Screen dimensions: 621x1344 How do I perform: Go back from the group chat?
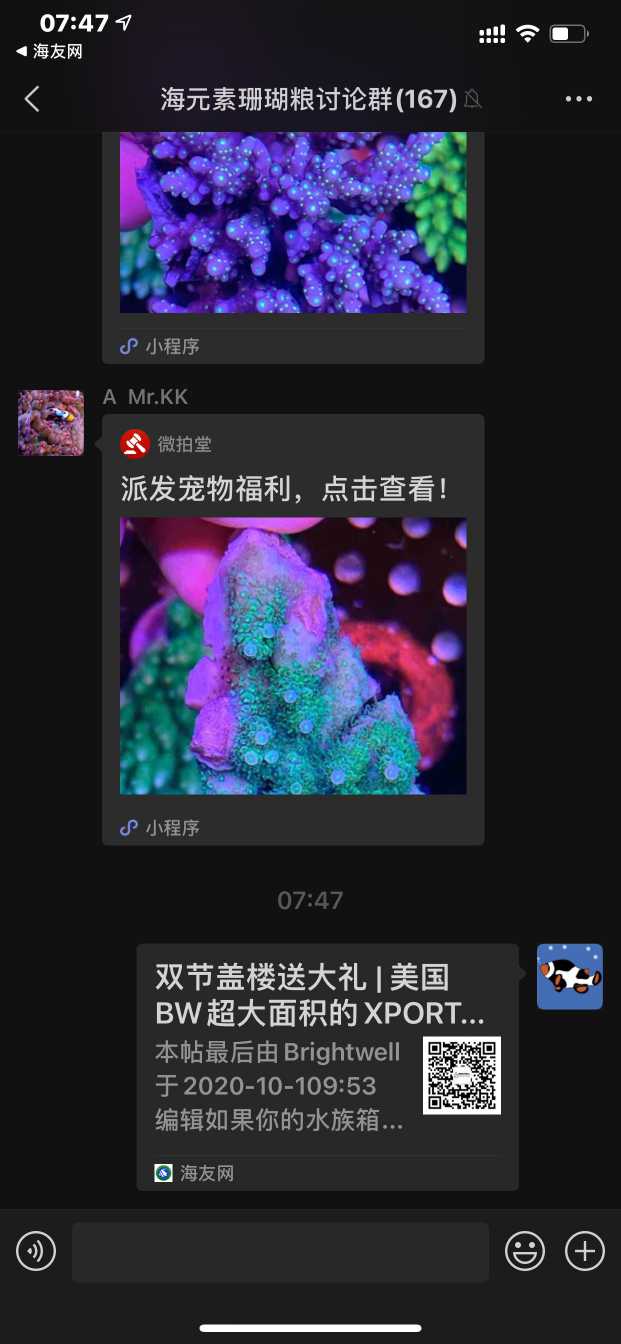point(32,98)
